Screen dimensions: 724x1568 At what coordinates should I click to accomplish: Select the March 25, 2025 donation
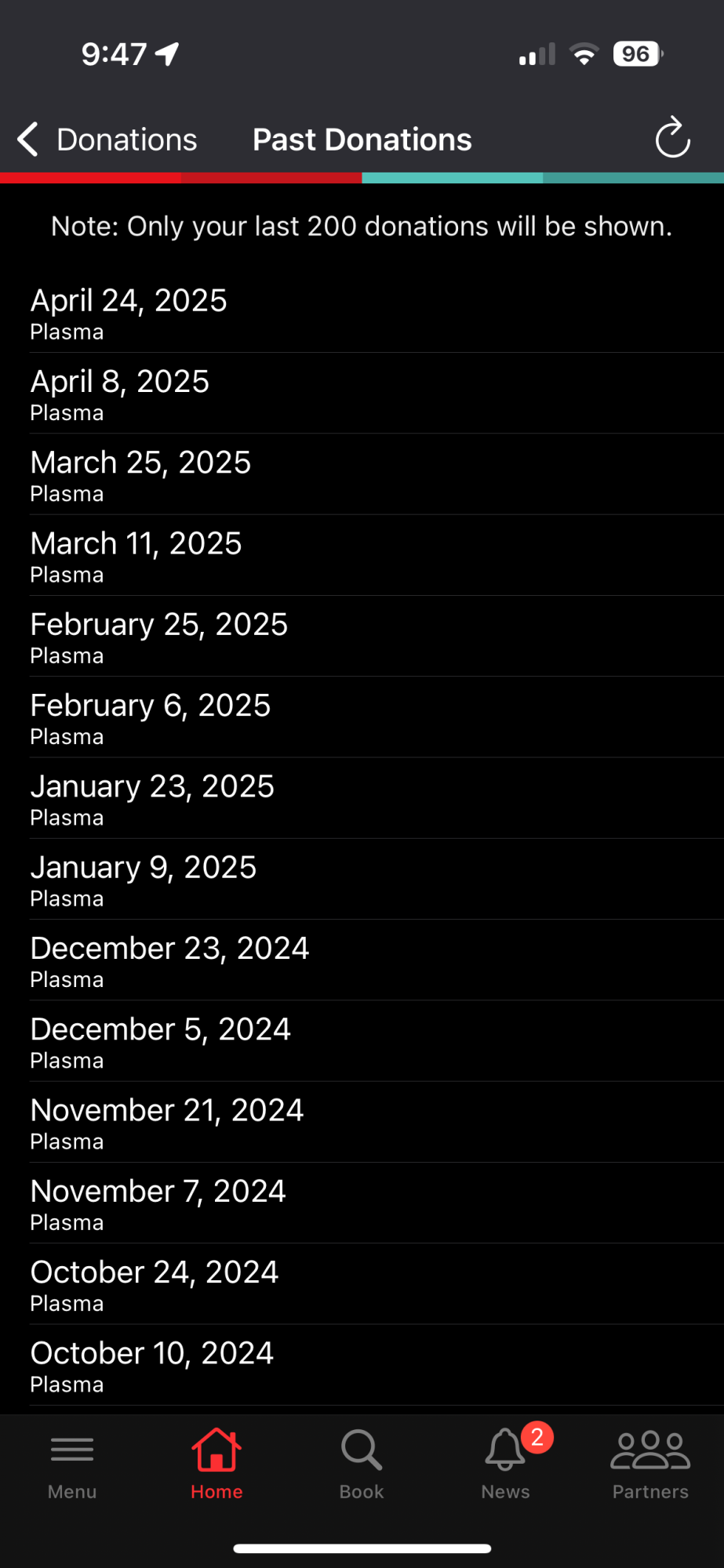(362, 474)
